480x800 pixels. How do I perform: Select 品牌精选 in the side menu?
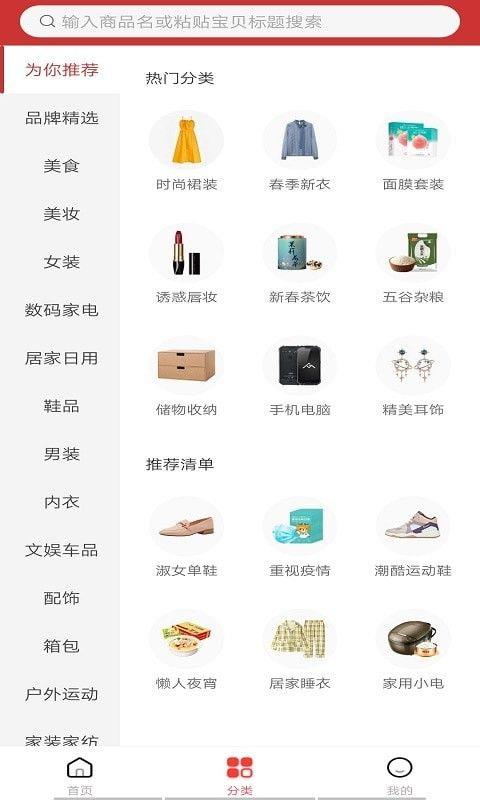click(x=61, y=118)
